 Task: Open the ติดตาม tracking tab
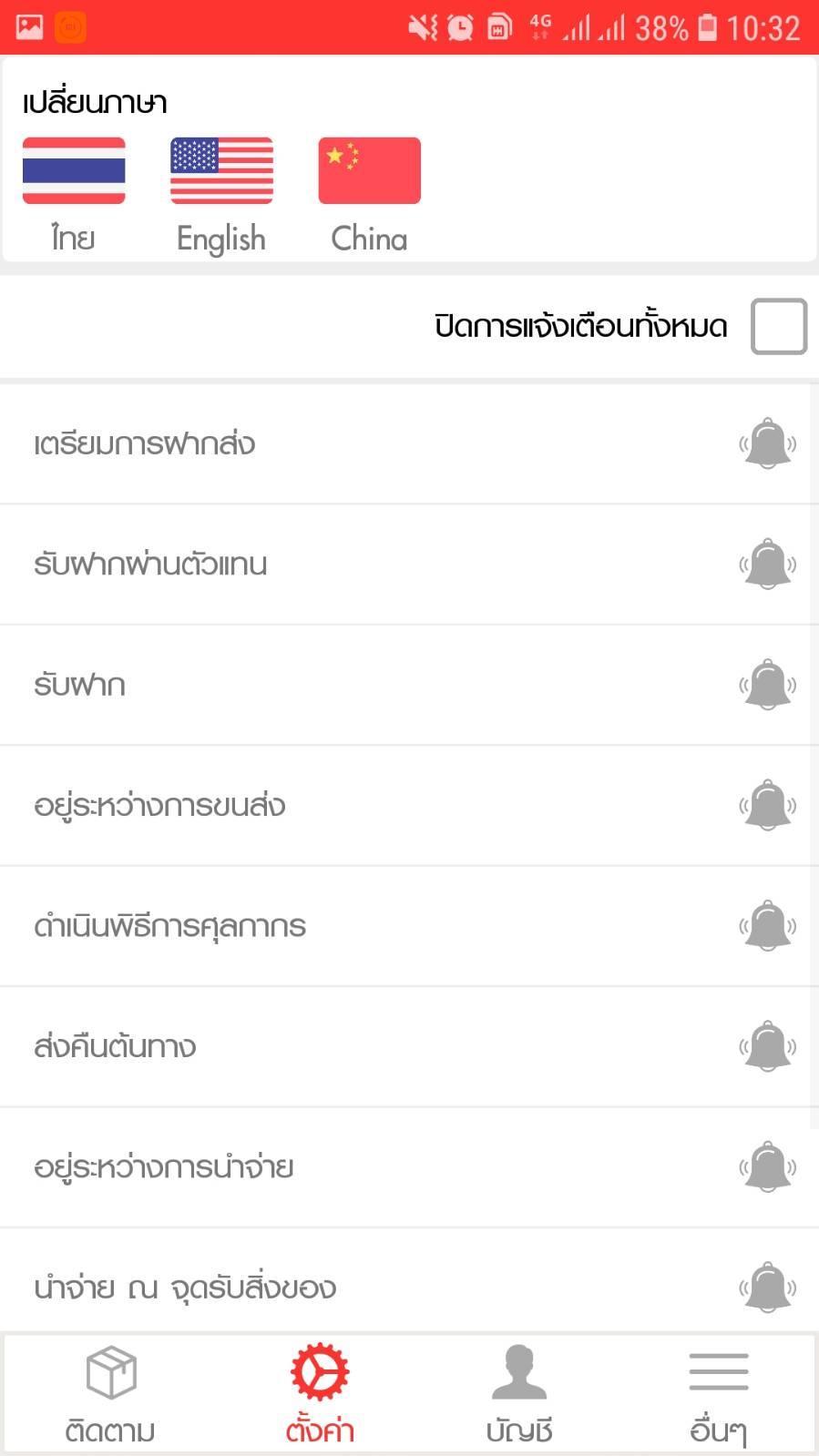110,1395
